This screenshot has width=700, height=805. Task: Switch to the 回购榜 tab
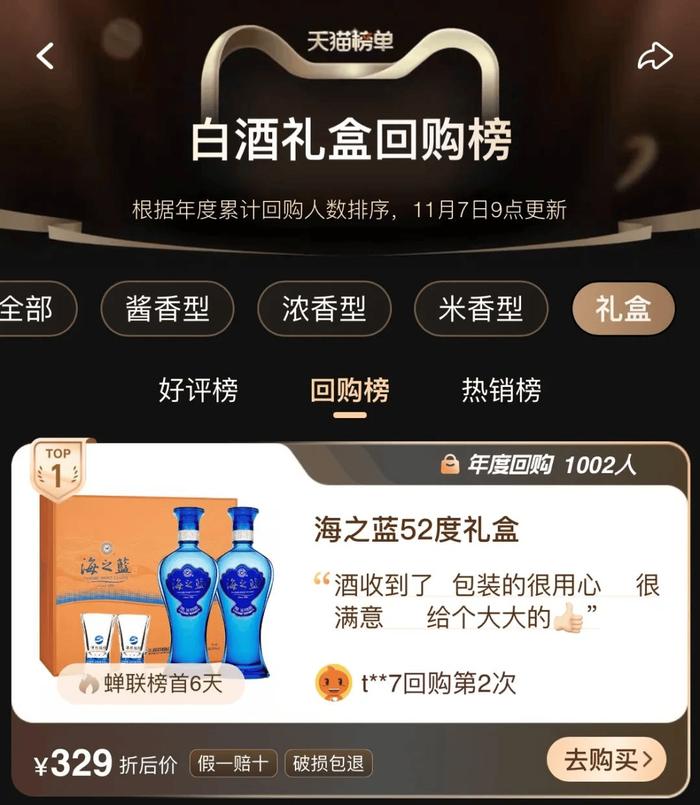(x=349, y=390)
